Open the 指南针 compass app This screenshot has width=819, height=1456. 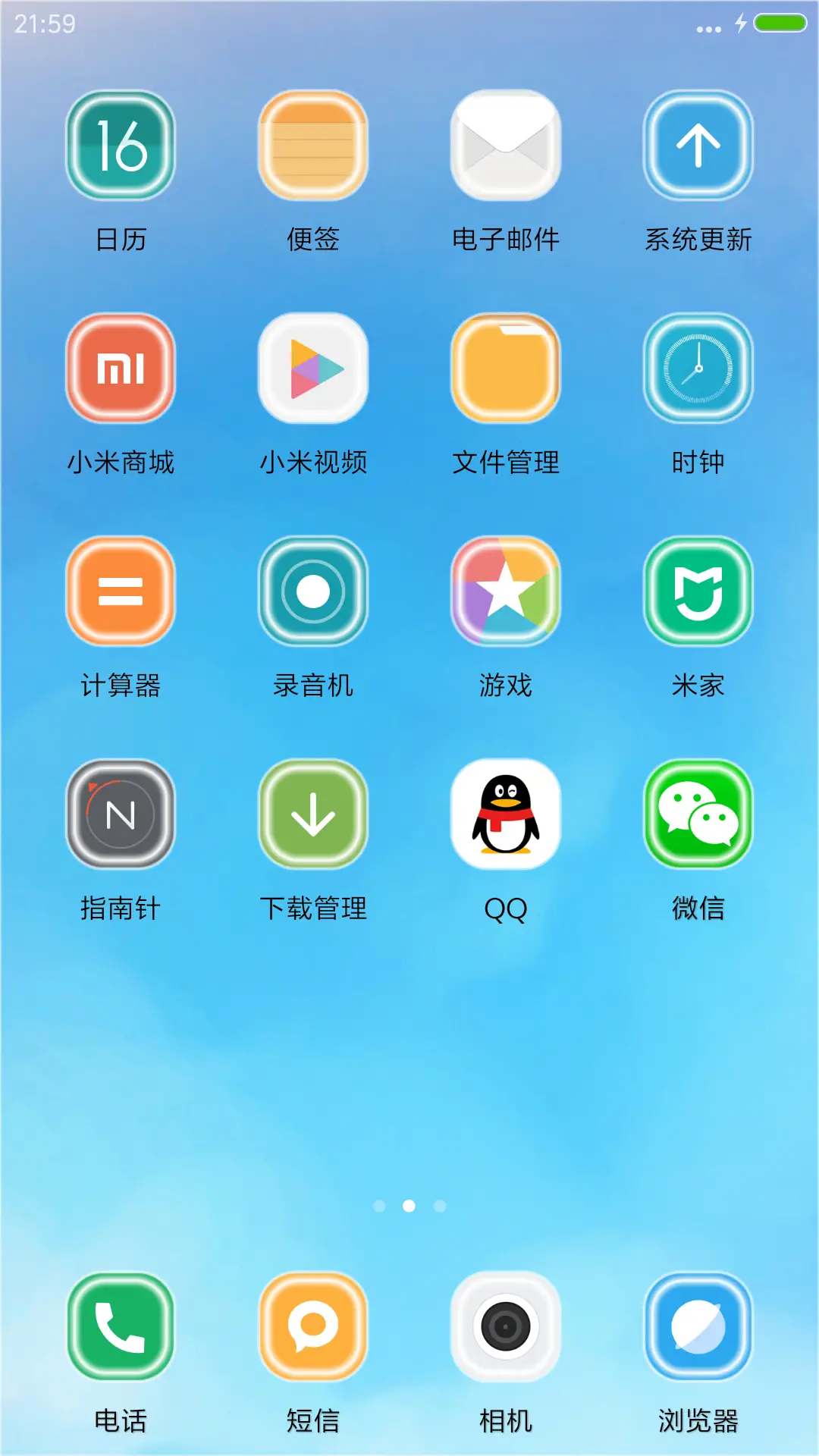(x=120, y=813)
